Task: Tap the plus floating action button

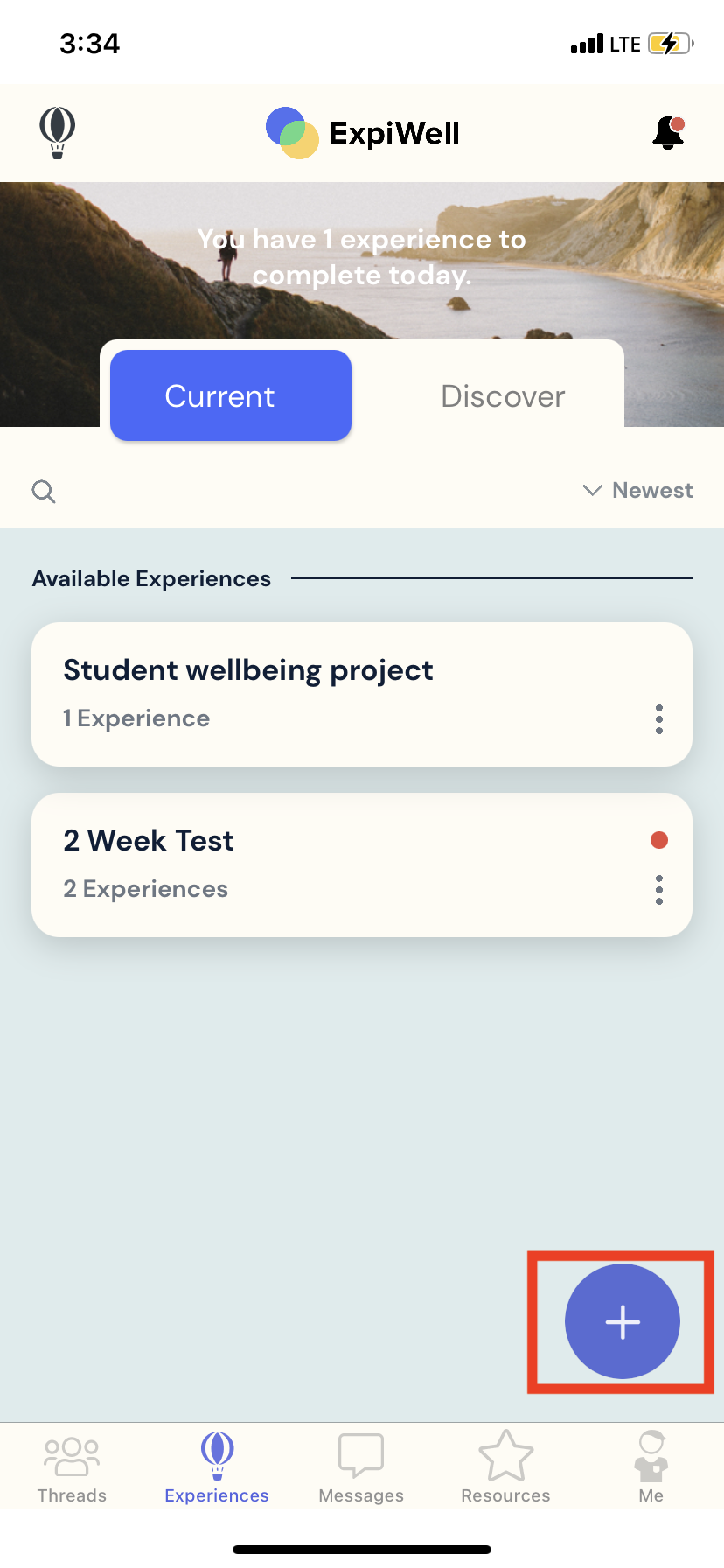Action: 623,1321
